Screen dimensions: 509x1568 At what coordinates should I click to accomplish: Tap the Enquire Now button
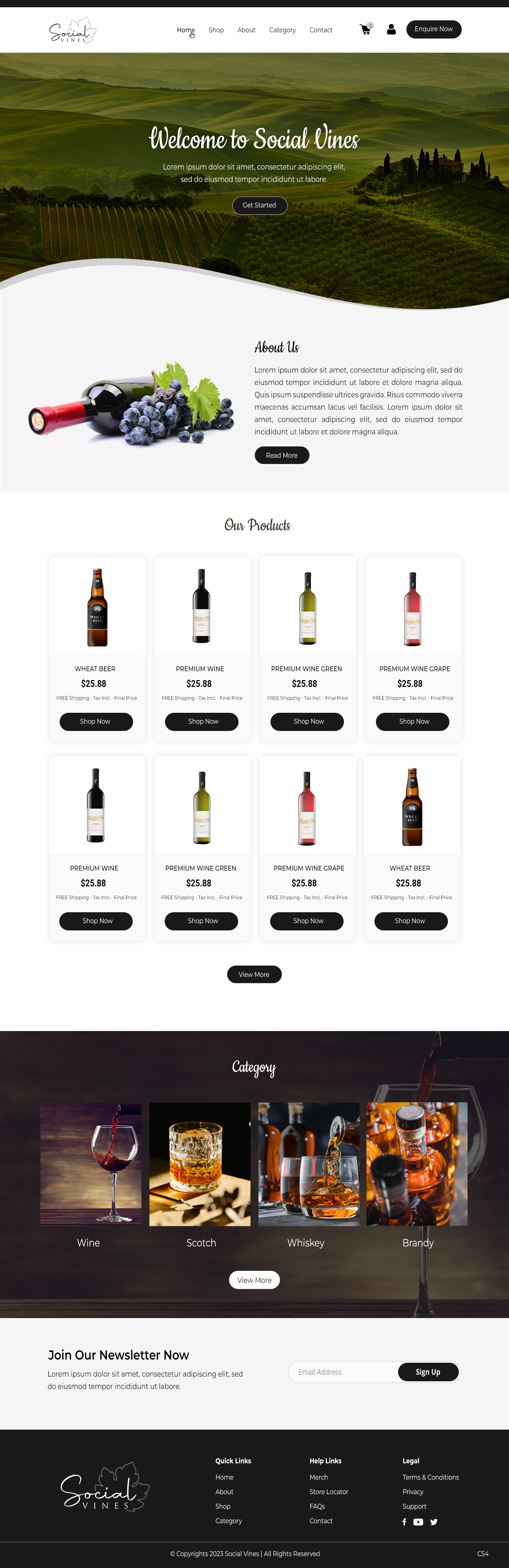[433, 29]
